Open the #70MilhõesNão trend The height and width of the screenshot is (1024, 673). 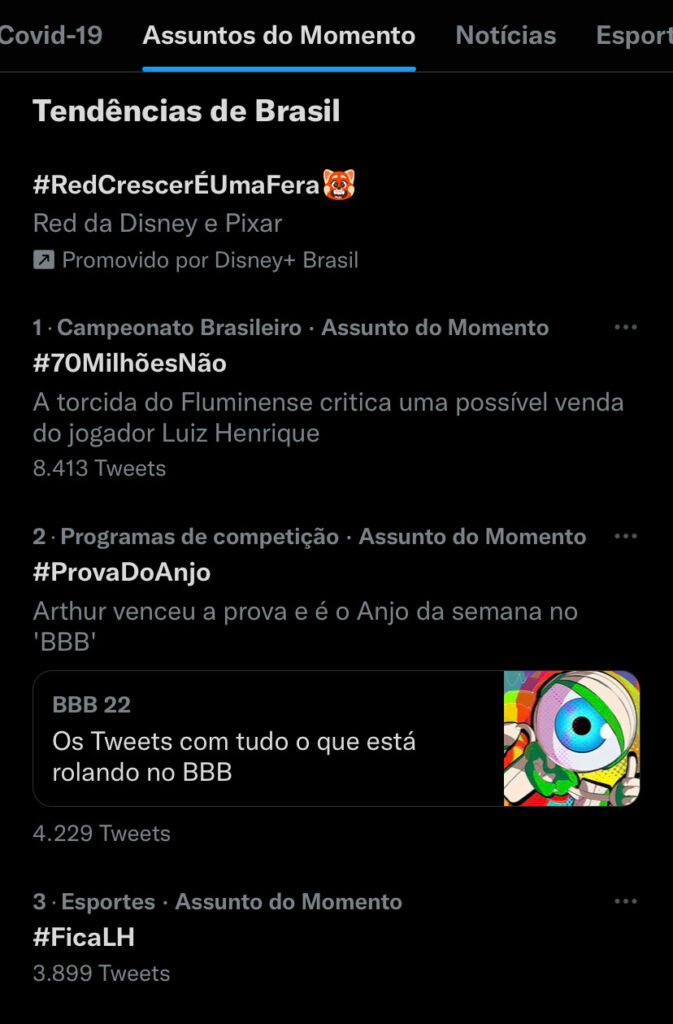130,363
